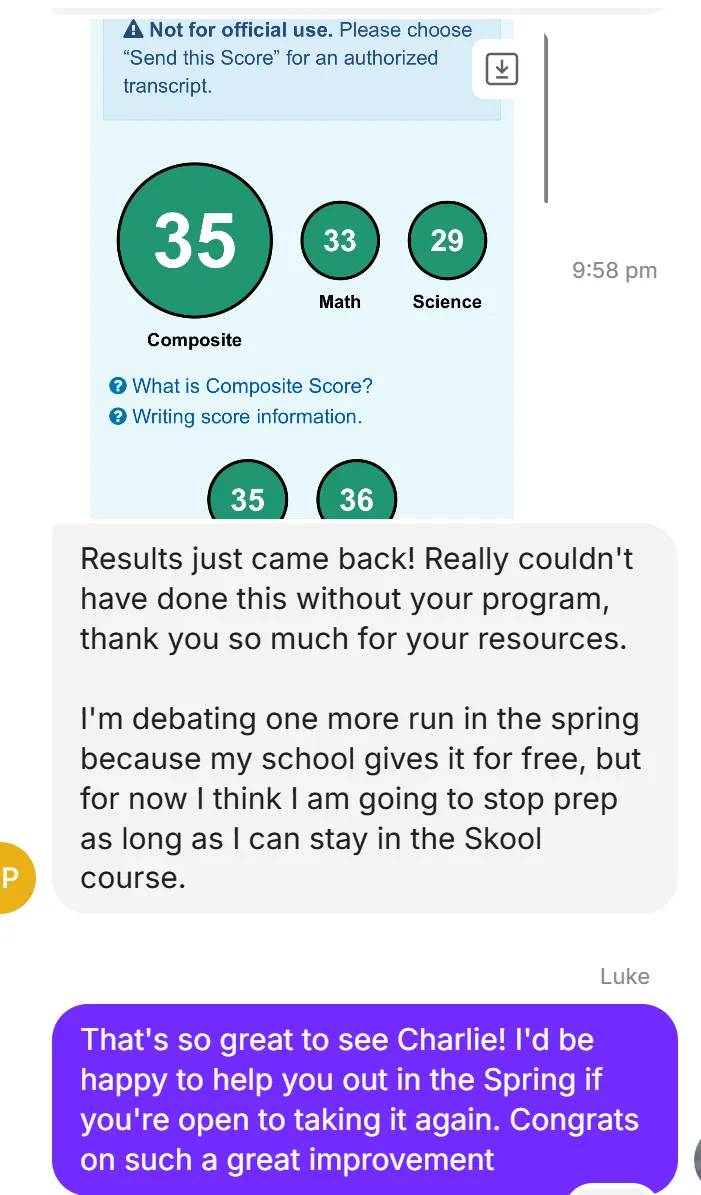Open the ACT score screenshot attachment

pos(302,268)
